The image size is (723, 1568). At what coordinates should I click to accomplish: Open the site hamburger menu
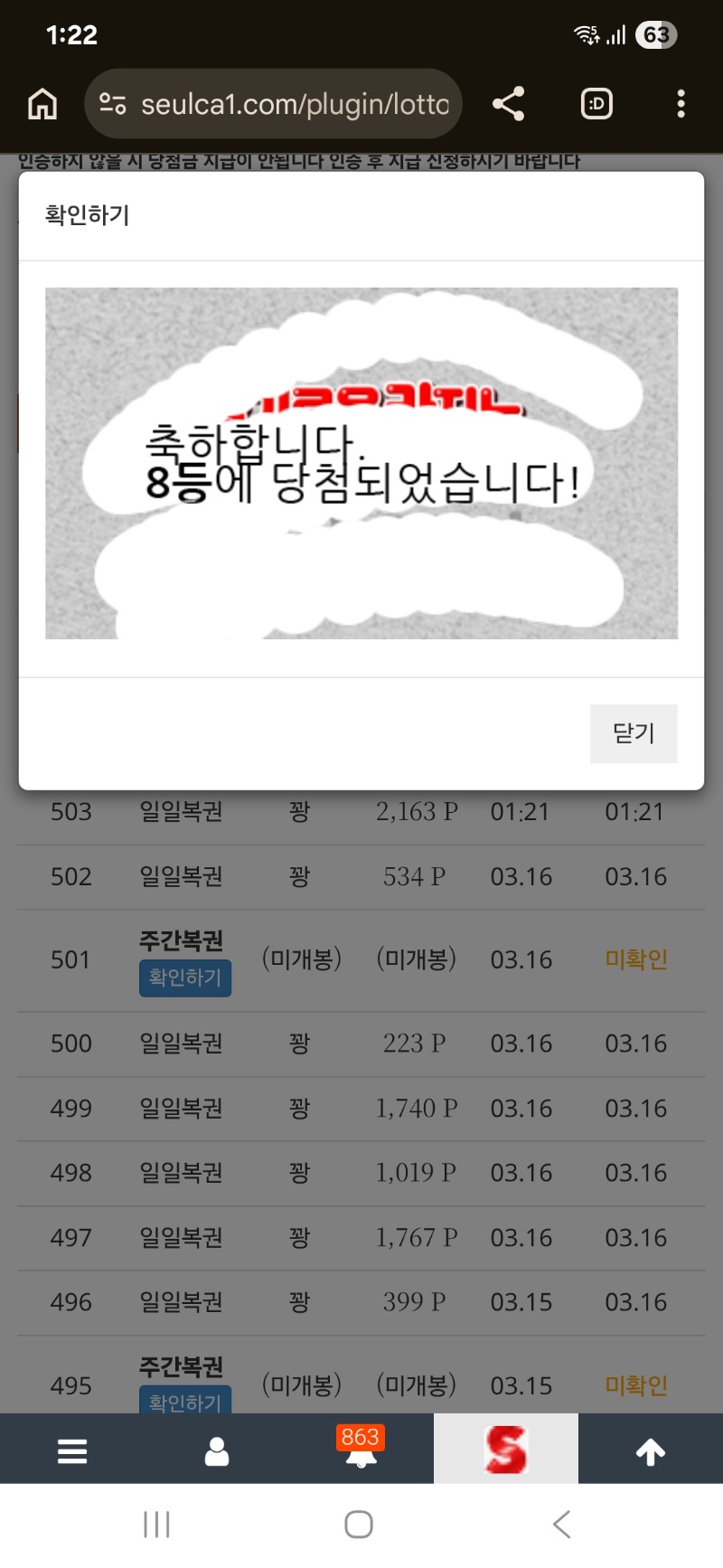72,1450
